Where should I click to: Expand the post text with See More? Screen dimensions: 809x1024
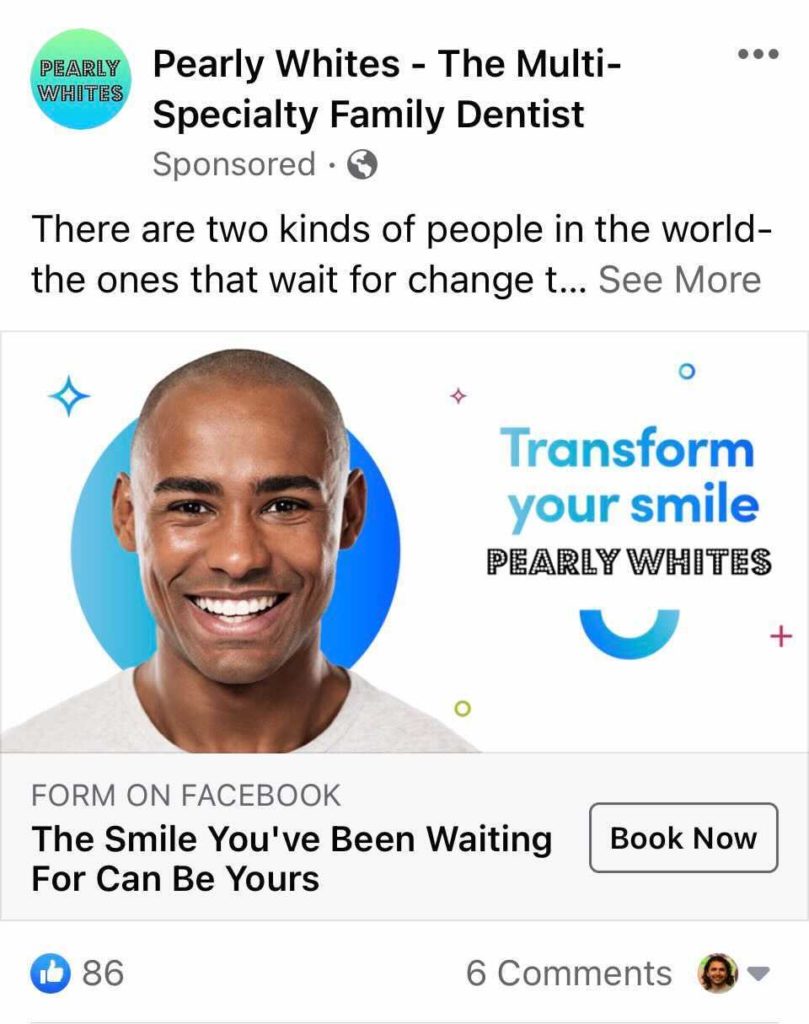coord(679,280)
